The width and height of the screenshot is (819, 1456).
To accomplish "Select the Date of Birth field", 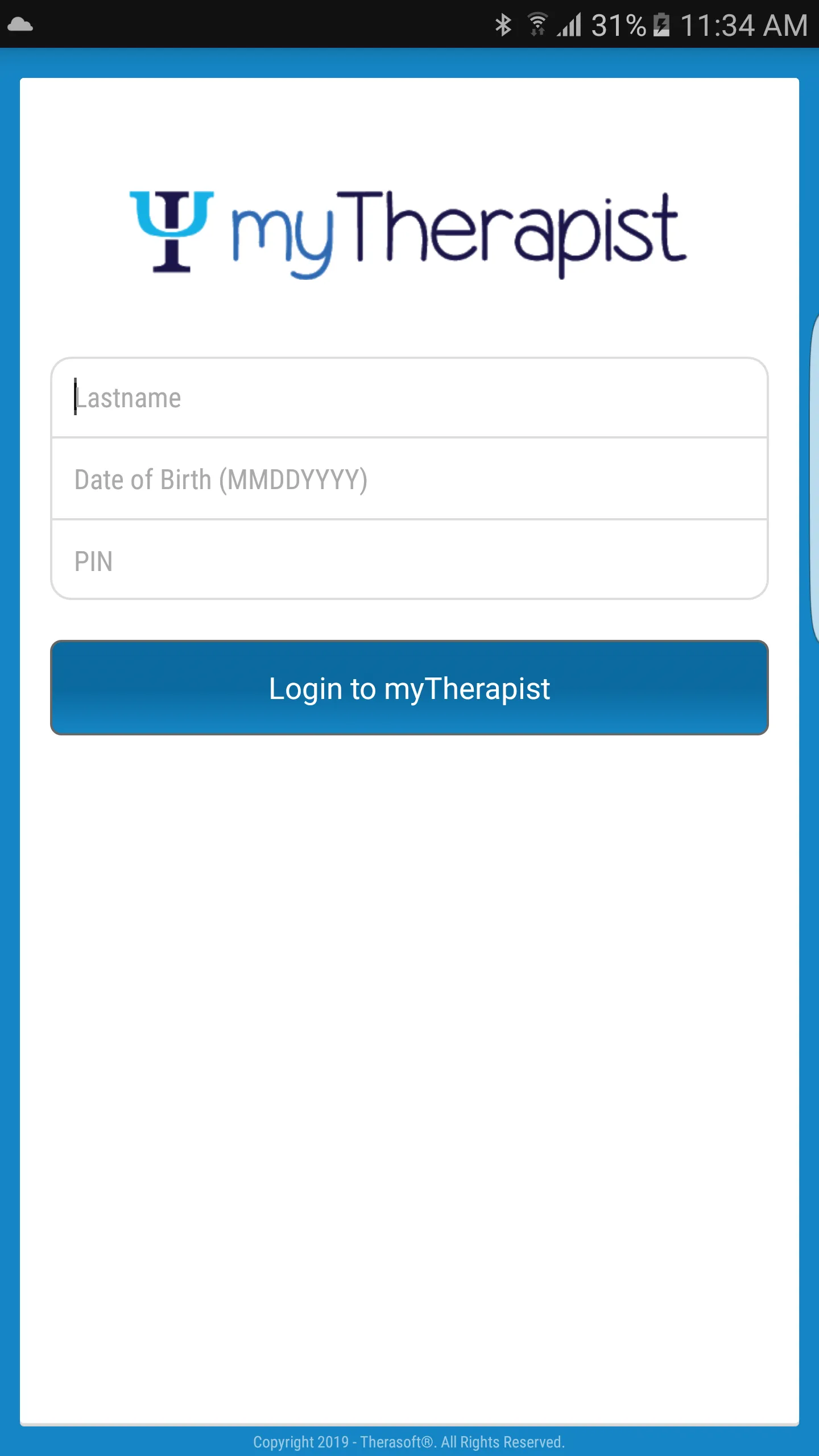I will click(x=409, y=479).
